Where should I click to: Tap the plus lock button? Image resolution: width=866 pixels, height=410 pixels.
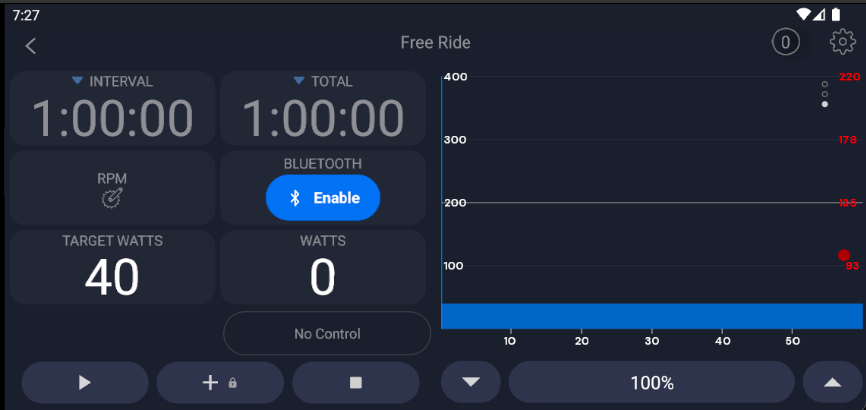click(x=220, y=382)
